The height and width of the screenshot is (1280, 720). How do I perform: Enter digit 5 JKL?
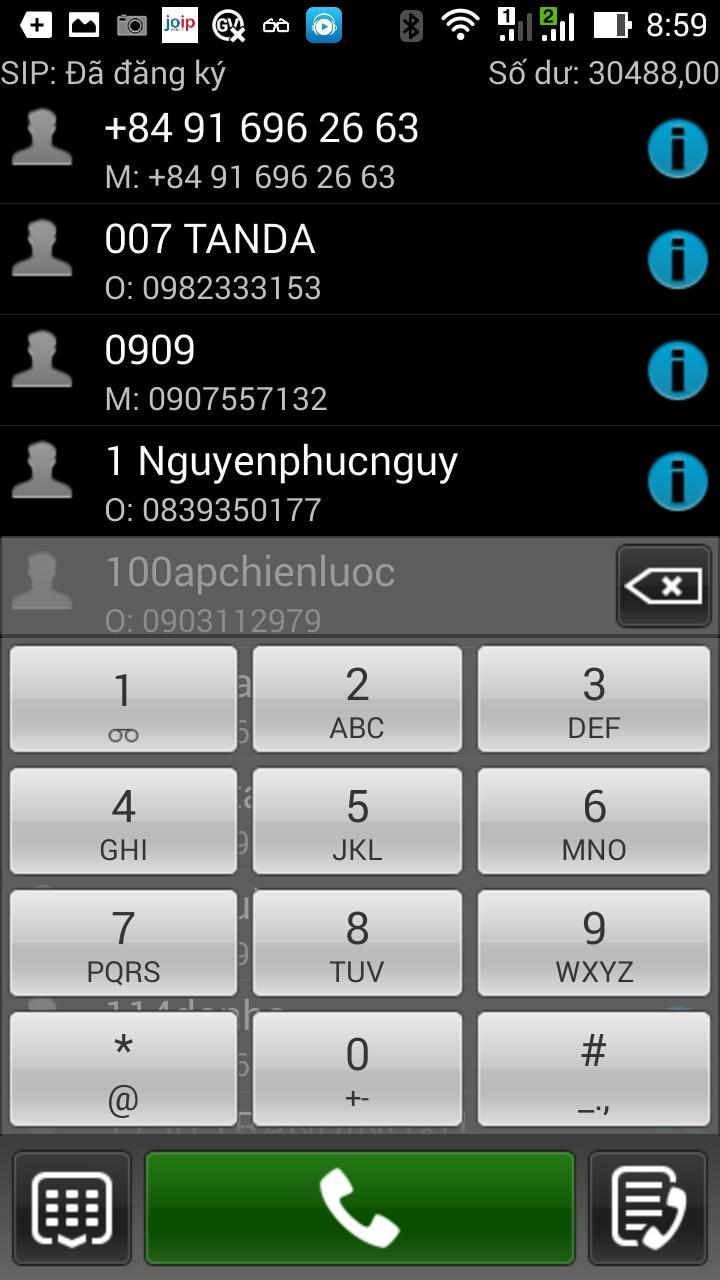pyautogui.click(x=357, y=822)
